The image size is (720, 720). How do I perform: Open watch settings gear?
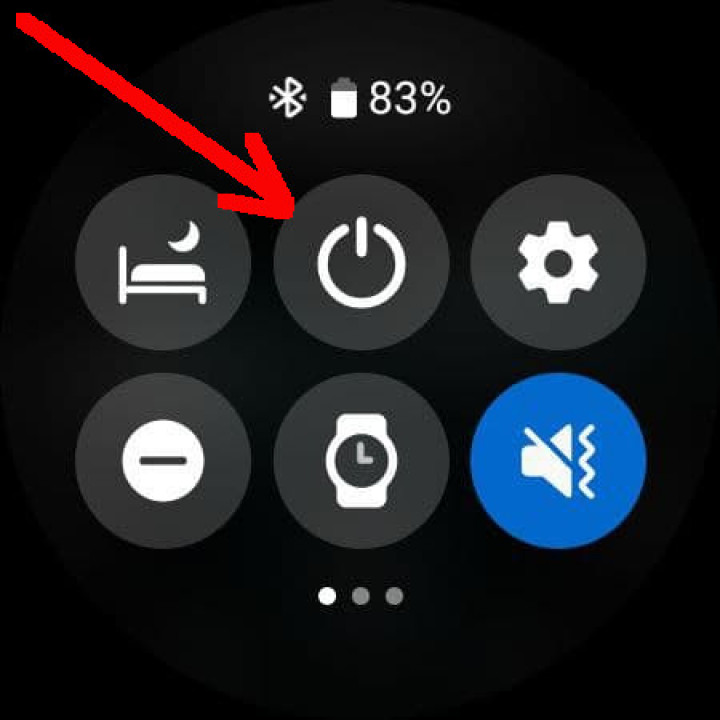pyautogui.click(x=558, y=264)
